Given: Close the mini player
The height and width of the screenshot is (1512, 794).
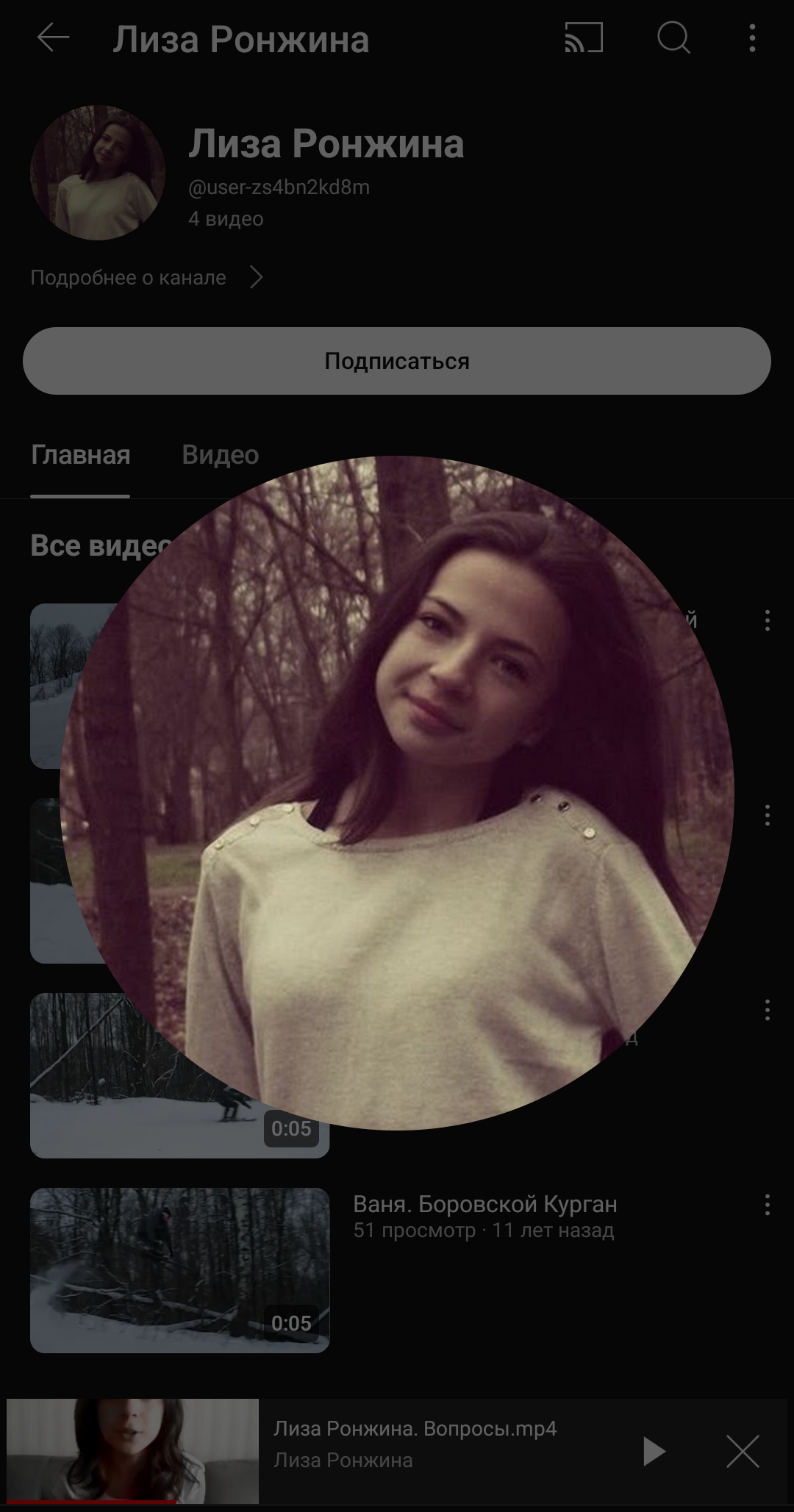Looking at the screenshot, I should [x=743, y=1451].
